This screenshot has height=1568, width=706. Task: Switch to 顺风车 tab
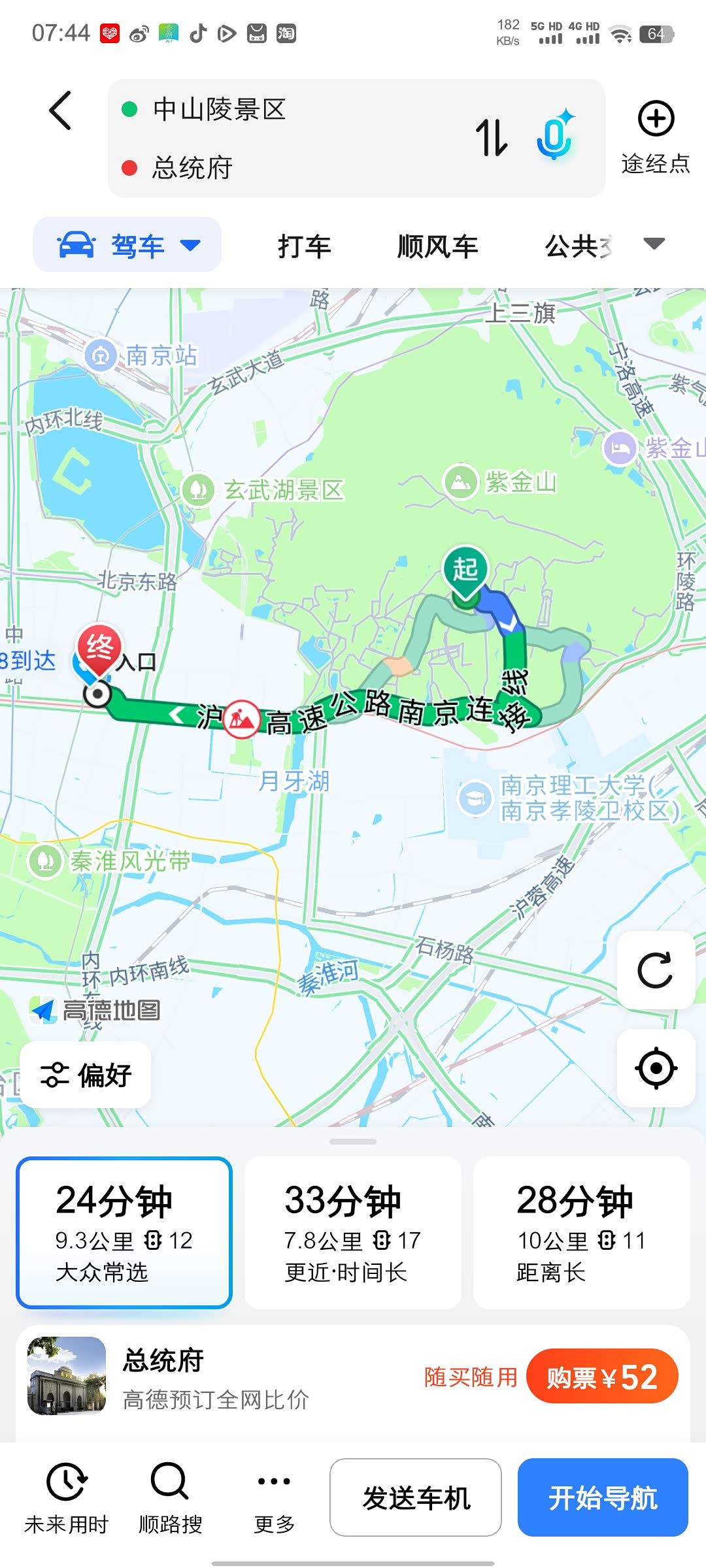click(437, 246)
